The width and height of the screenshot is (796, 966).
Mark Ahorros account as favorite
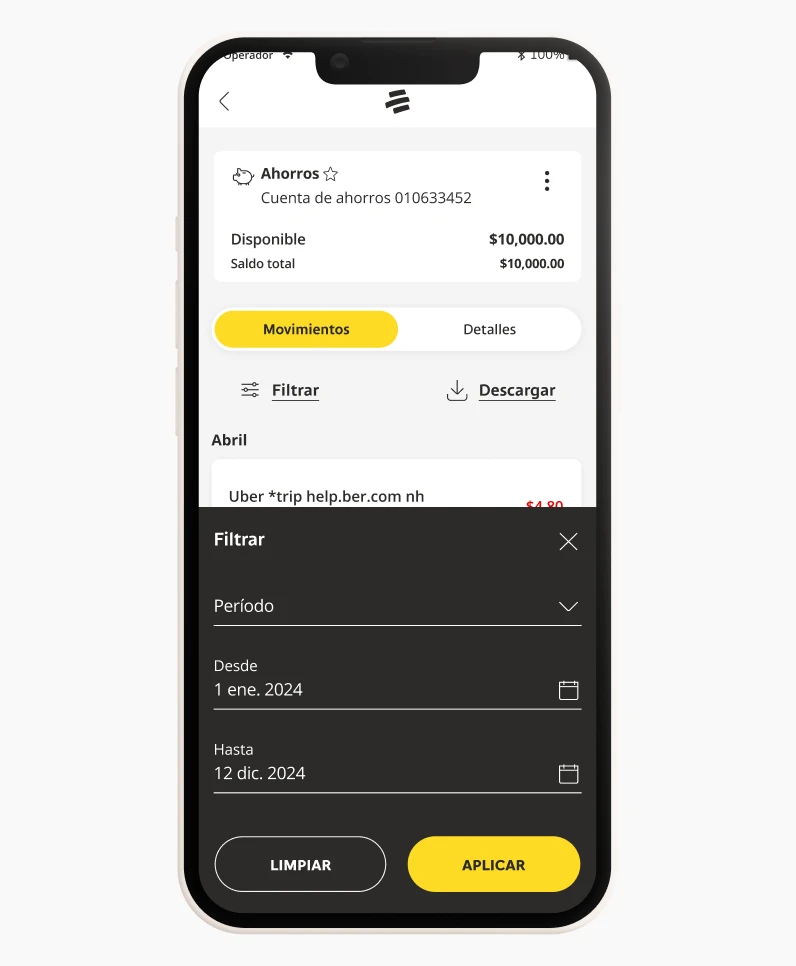(330, 174)
